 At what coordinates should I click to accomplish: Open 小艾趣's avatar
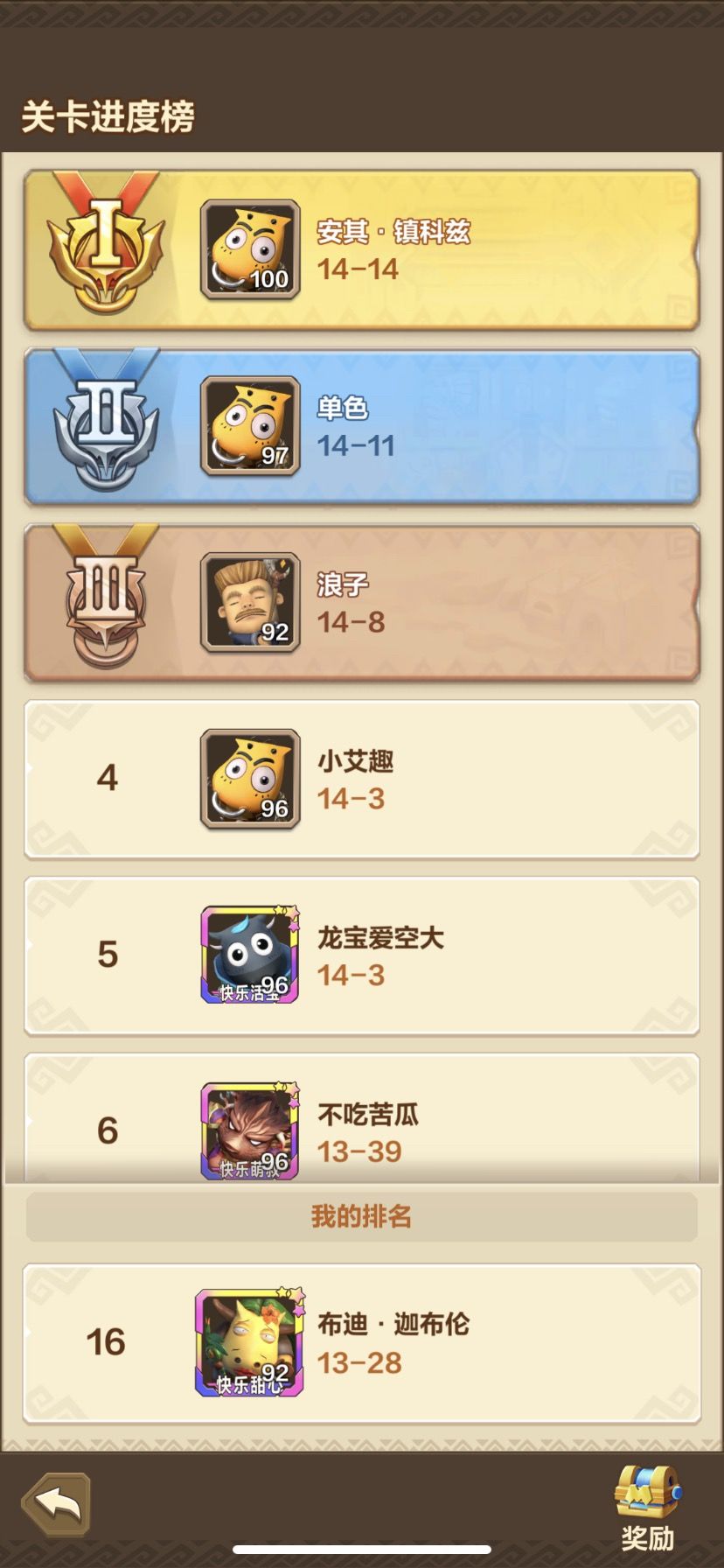pos(249,779)
